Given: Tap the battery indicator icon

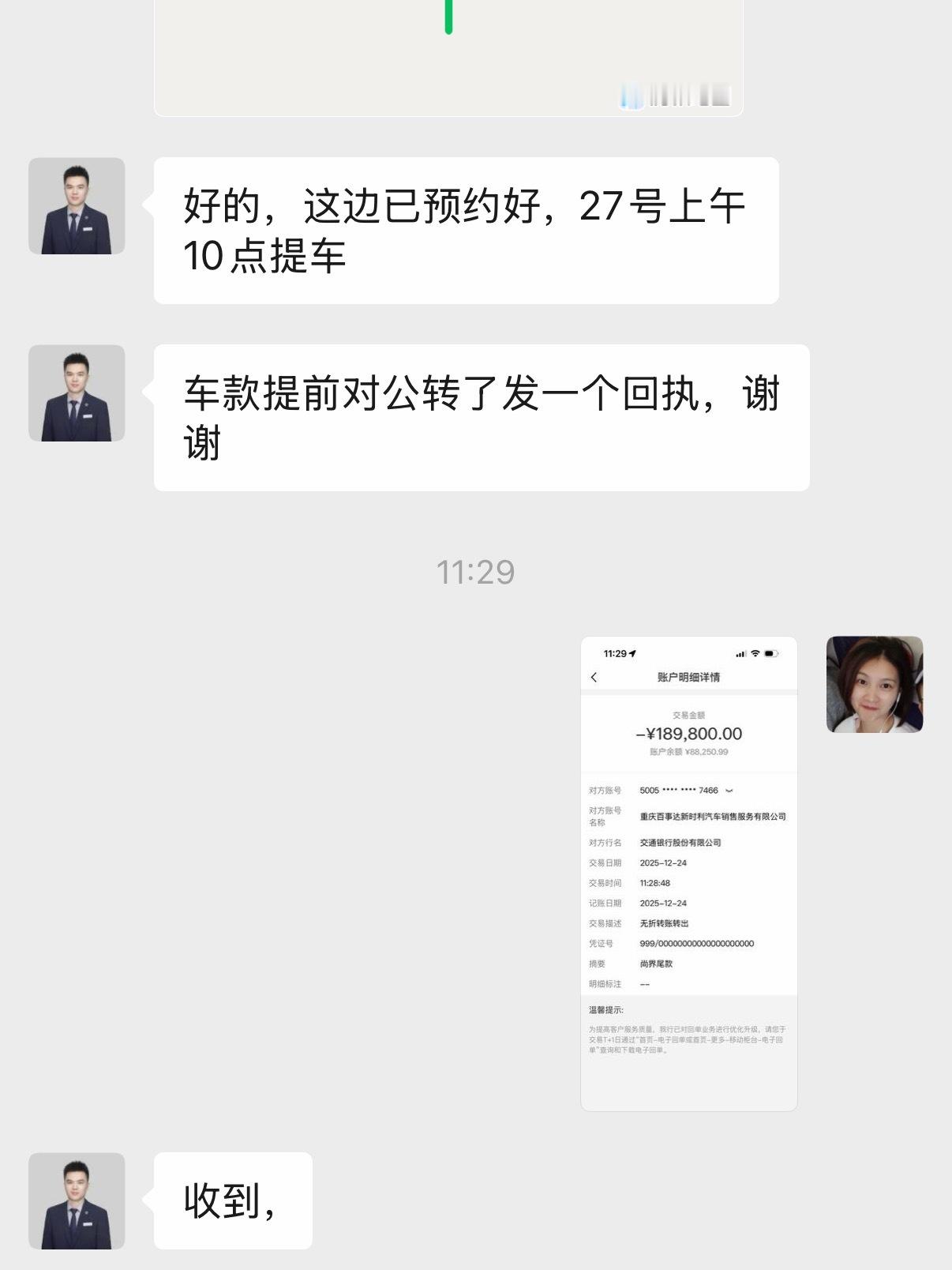Looking at the screenshot, I should pyautogui.click(x=772, y=653).
